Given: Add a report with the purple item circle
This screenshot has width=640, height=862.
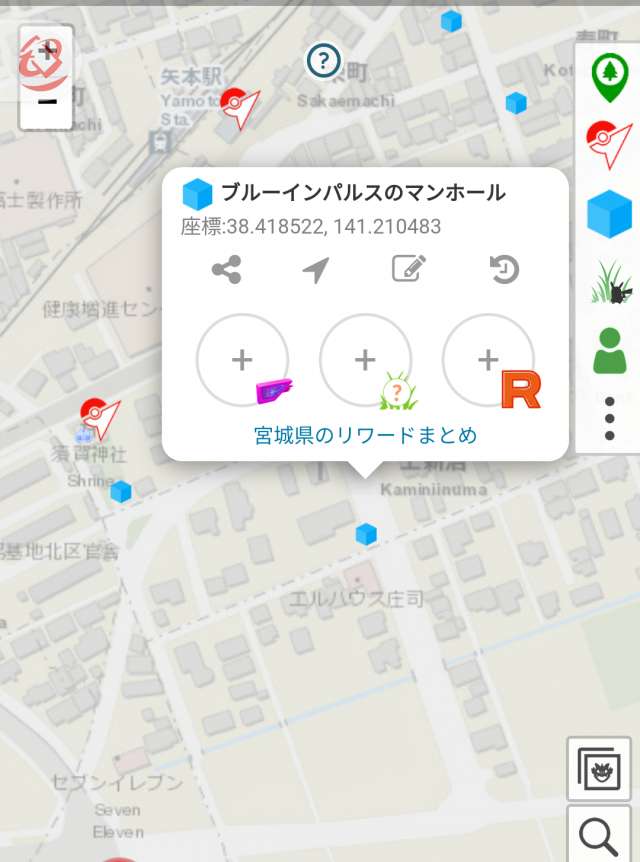Looking at the screenshot, I should [x=242, y=360].
